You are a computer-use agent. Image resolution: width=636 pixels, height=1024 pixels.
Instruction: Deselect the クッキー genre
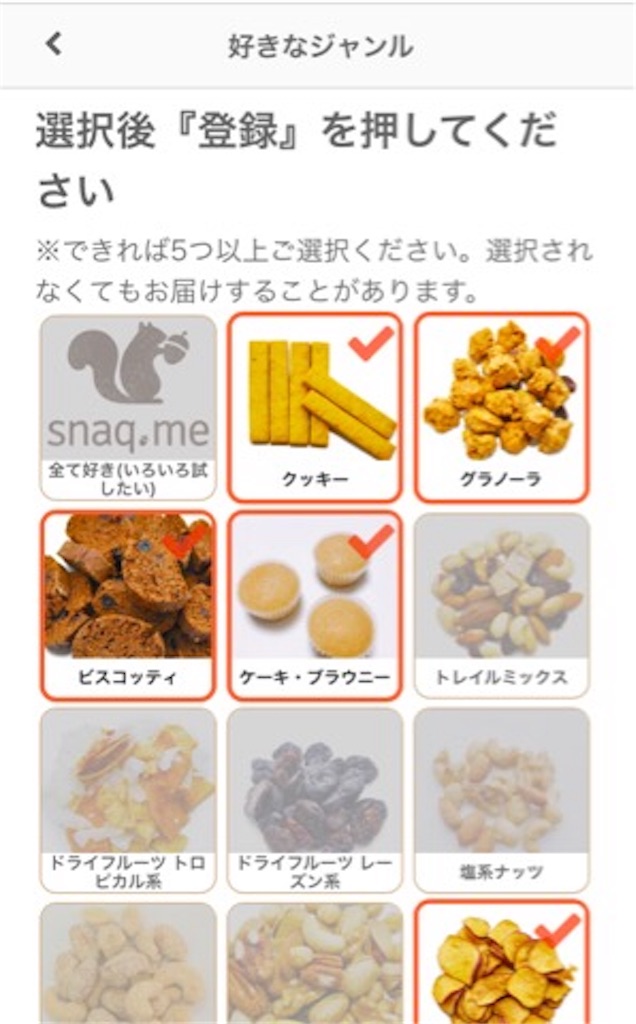[x=314, y=407]
